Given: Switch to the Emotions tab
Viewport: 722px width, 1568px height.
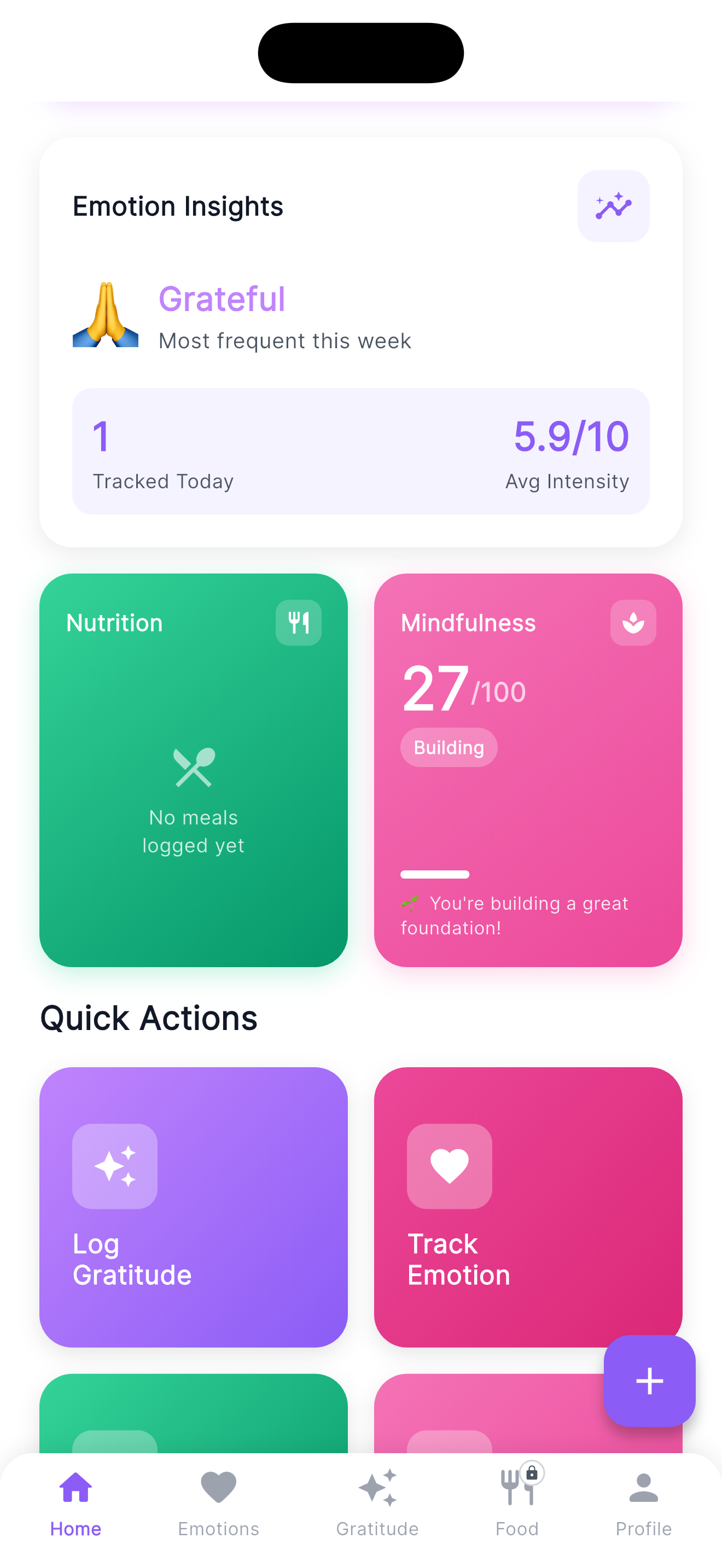Looking at the screenshot, I should click(219, 1503).
